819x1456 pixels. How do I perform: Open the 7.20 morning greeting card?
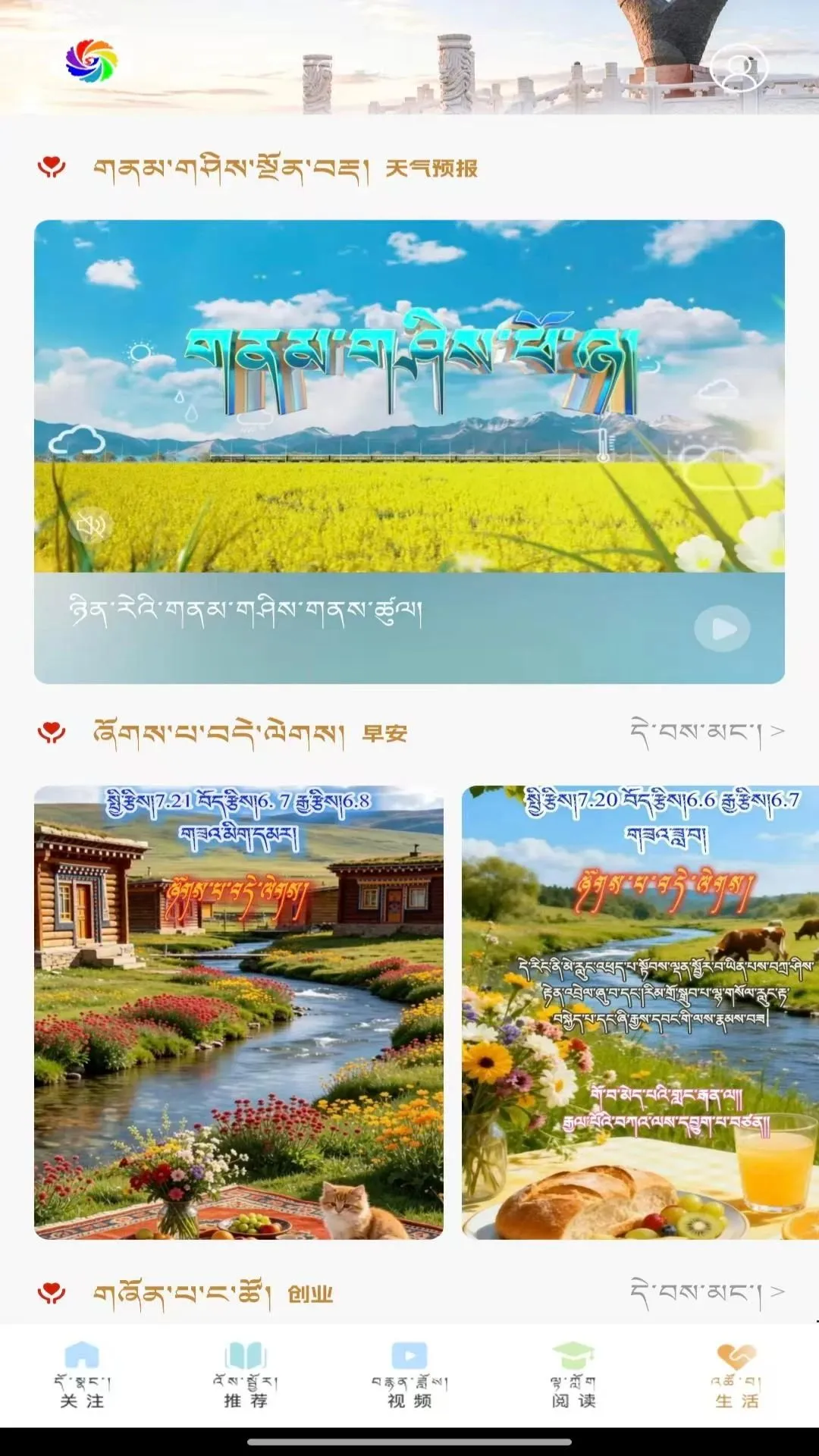641,1012
